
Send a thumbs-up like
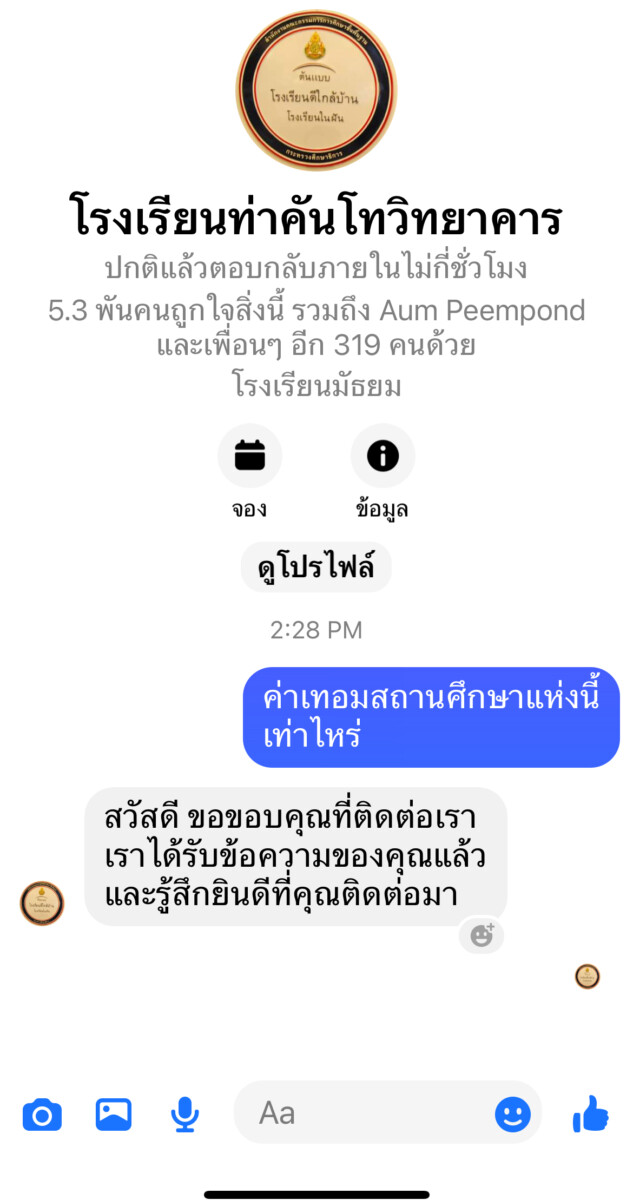(591, 1113)
